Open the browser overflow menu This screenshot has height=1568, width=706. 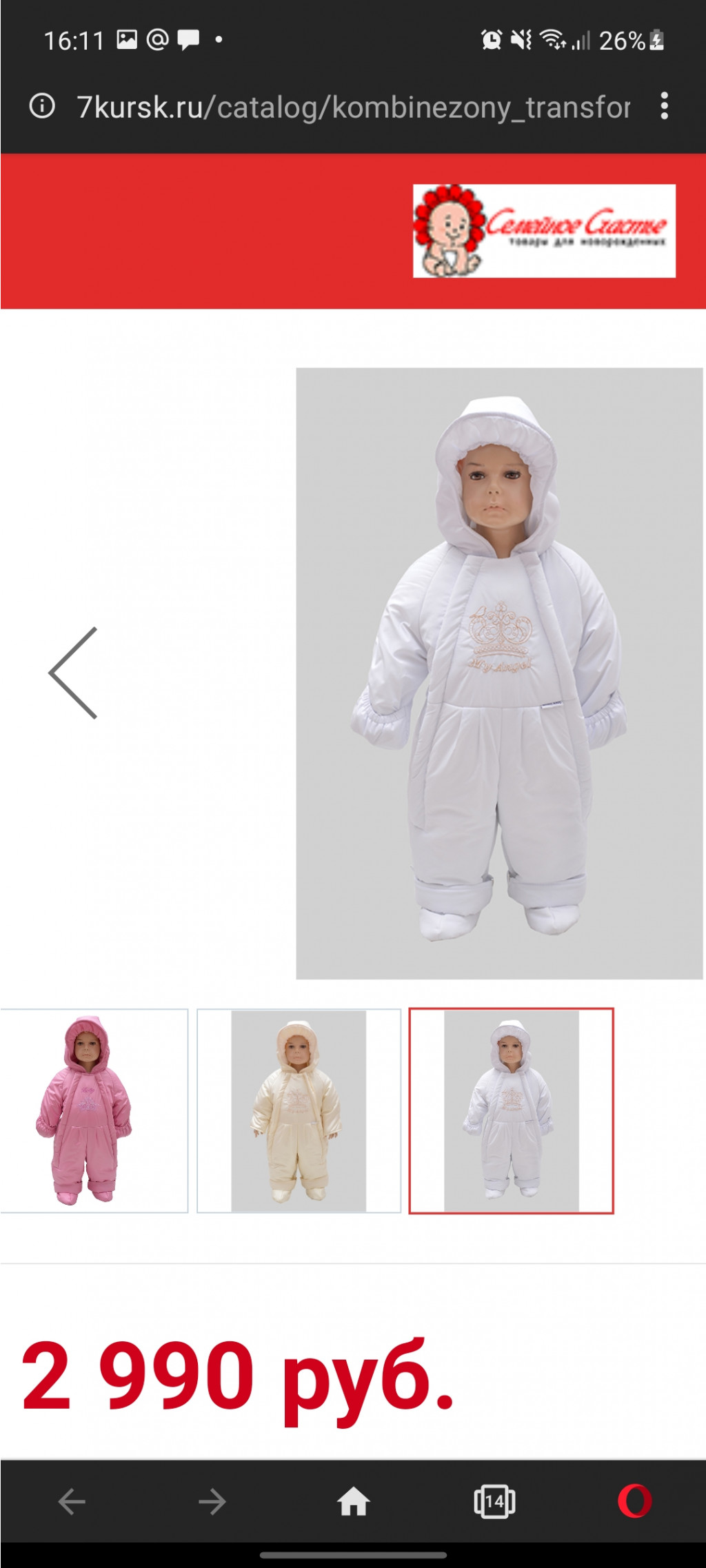click(x=664, y=106)
